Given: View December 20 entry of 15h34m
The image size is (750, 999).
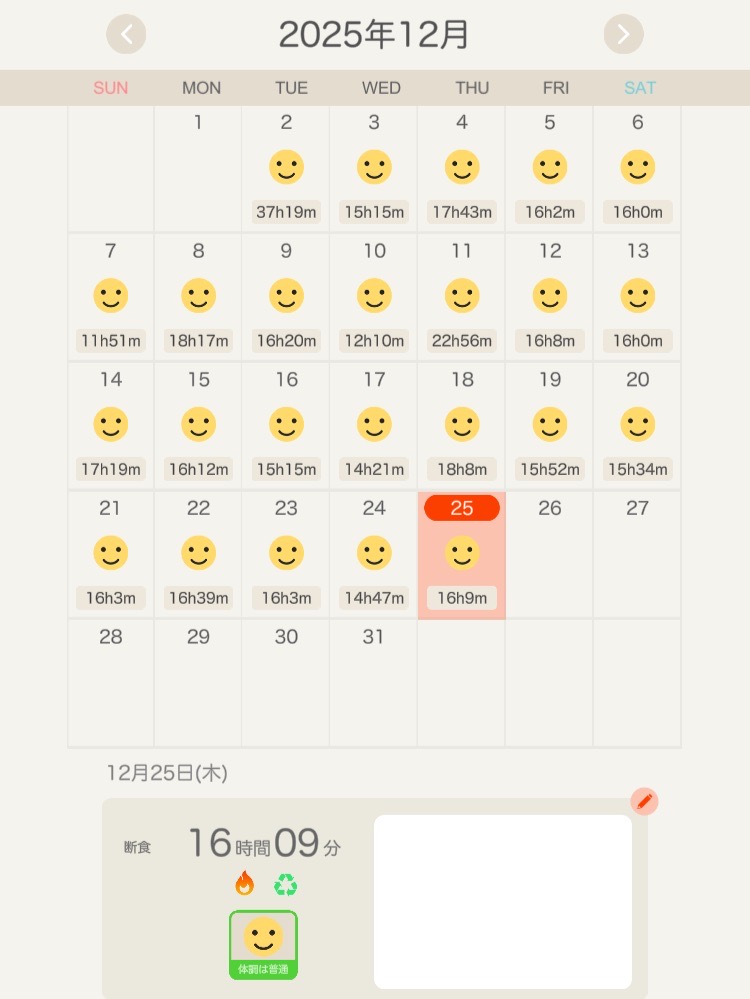Looking at the screenshot, I should pyautogui.click(x=638, y=426).
